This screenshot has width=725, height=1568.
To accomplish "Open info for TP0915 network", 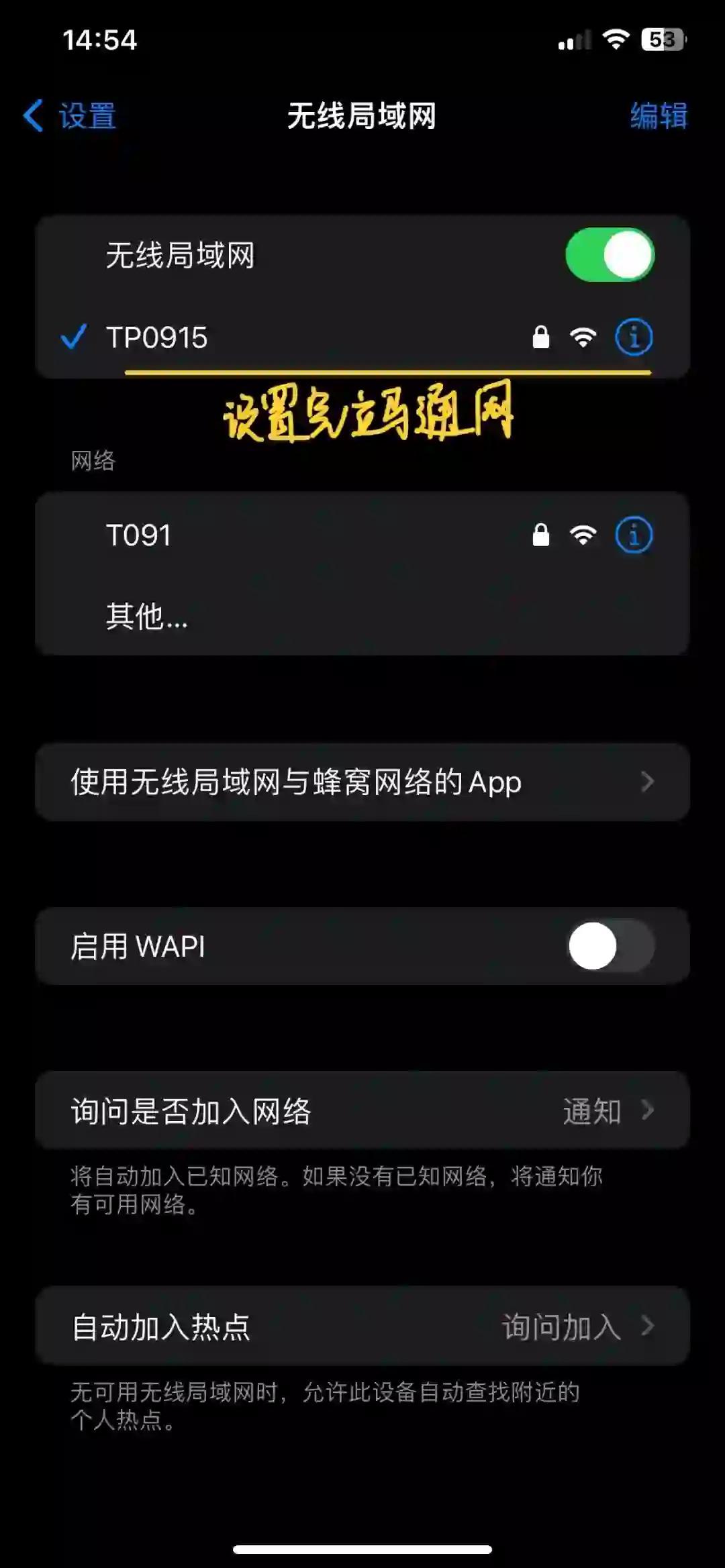I will [x=634, y=337].
